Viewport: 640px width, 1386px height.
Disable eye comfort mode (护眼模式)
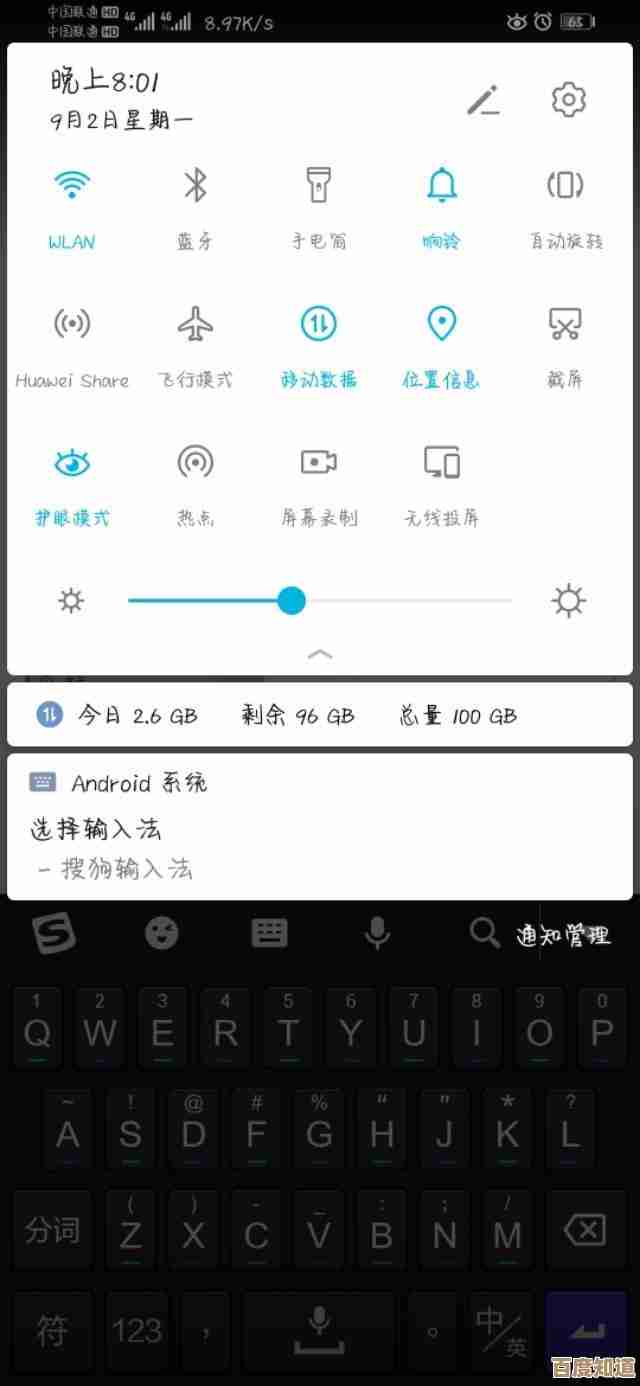point(72,462)
